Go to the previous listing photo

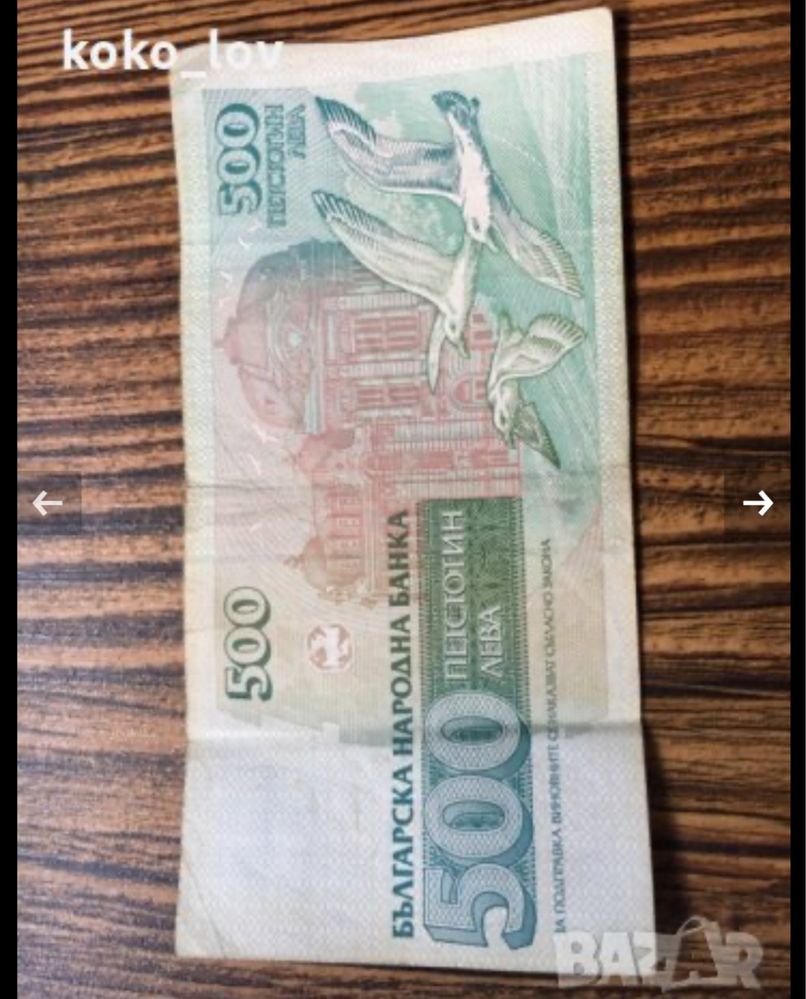47,503
